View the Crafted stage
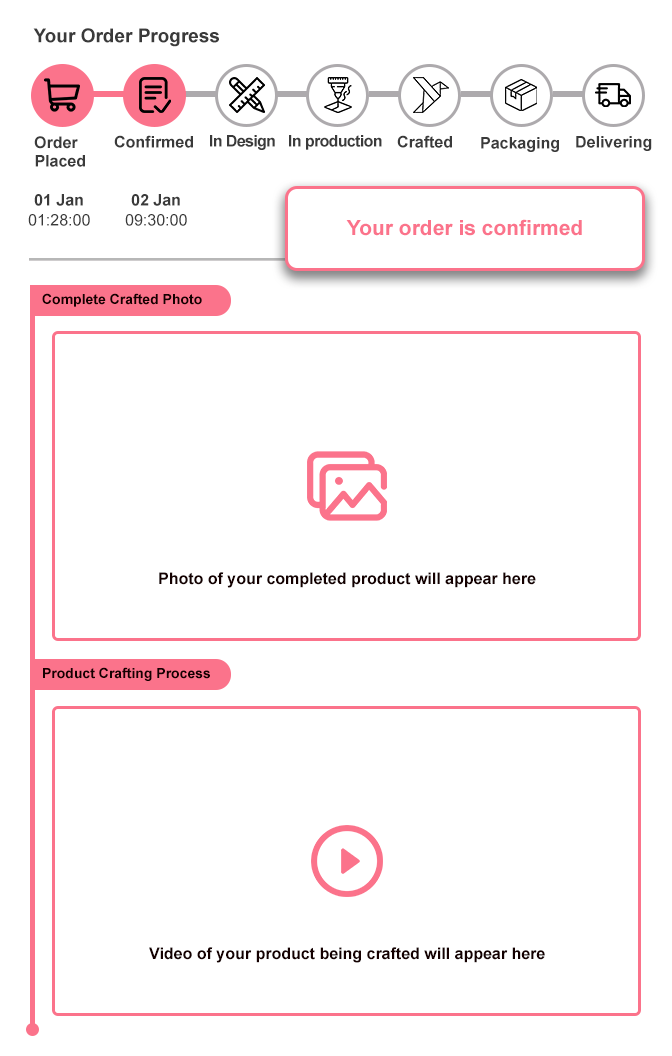Image resolution: width=672 pixels, height=1056 pixels. (x=429, y=95)
